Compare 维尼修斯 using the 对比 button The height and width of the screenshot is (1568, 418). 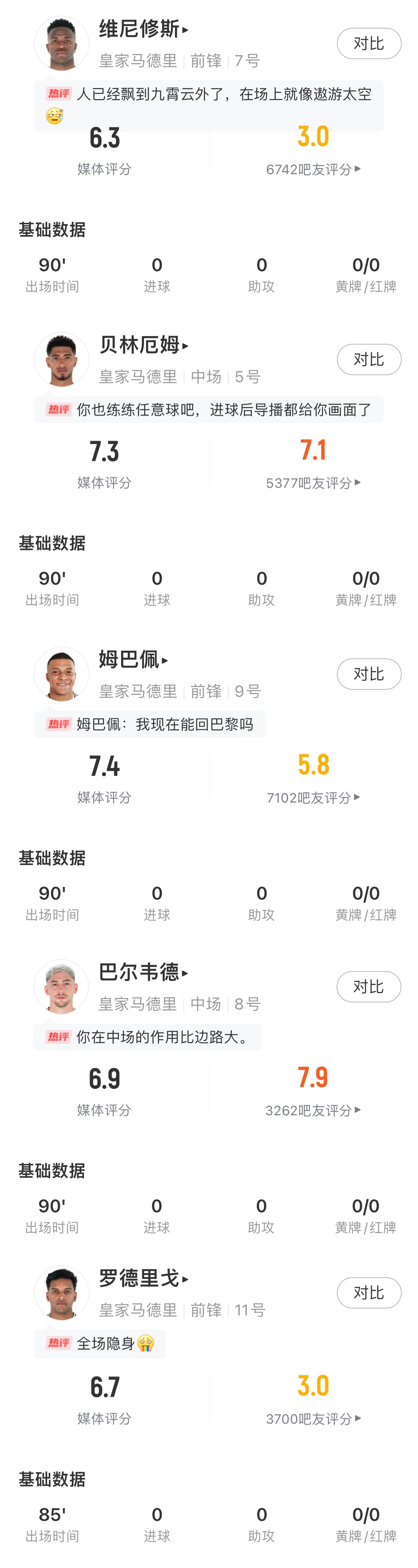click(x=369, y=44)
